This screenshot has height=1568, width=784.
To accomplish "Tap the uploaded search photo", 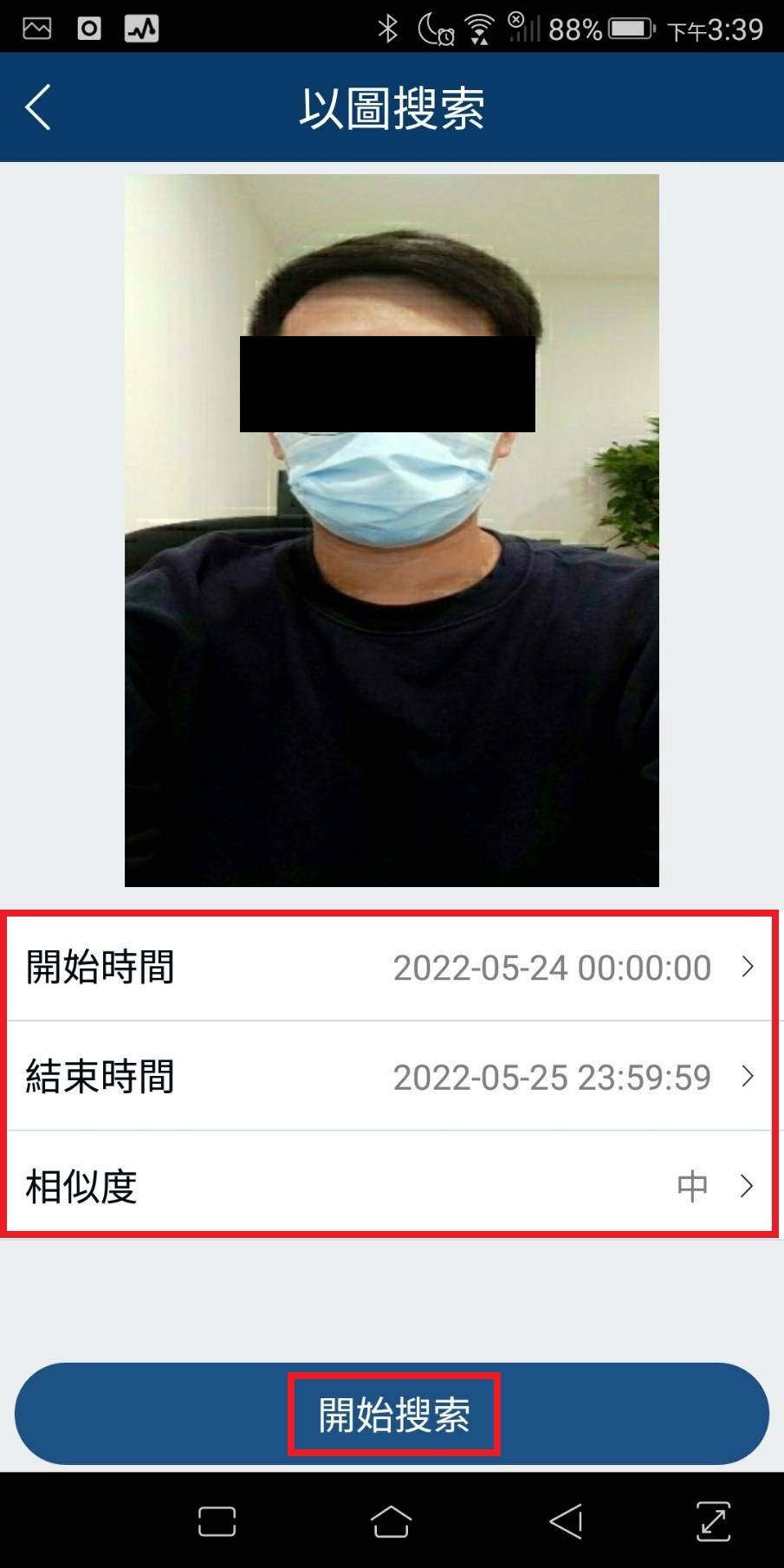I will (392, 530).
